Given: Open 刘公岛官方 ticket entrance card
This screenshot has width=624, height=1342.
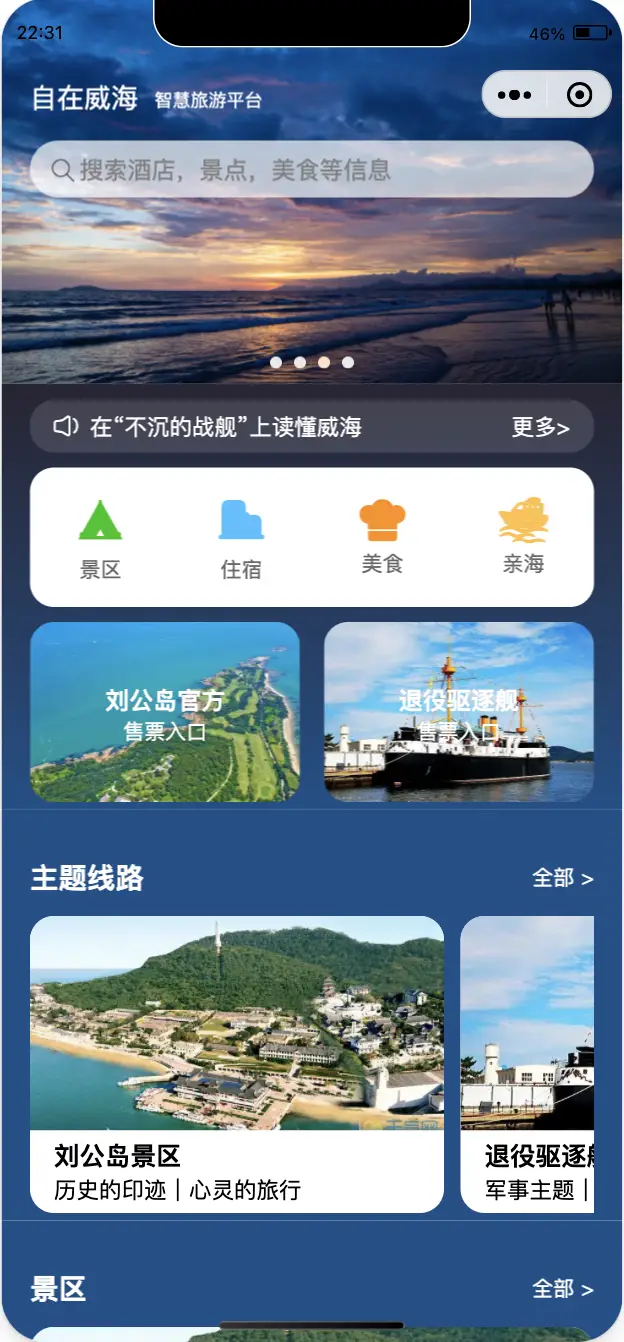Looking at the screenshot, I should click(165, 712).
